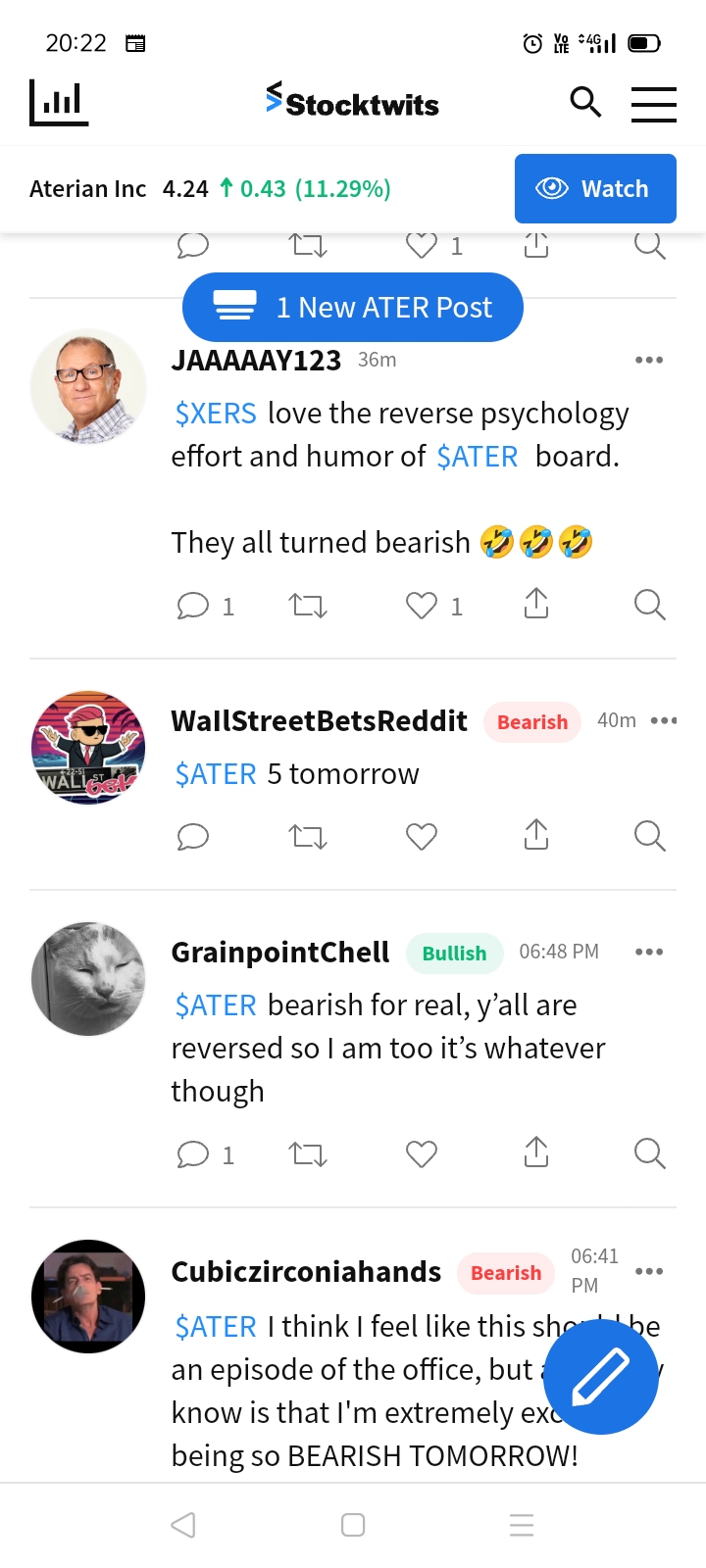Open GrainpointChell's profile name
The image size is (706, 1568).
(x=280, y=953)
